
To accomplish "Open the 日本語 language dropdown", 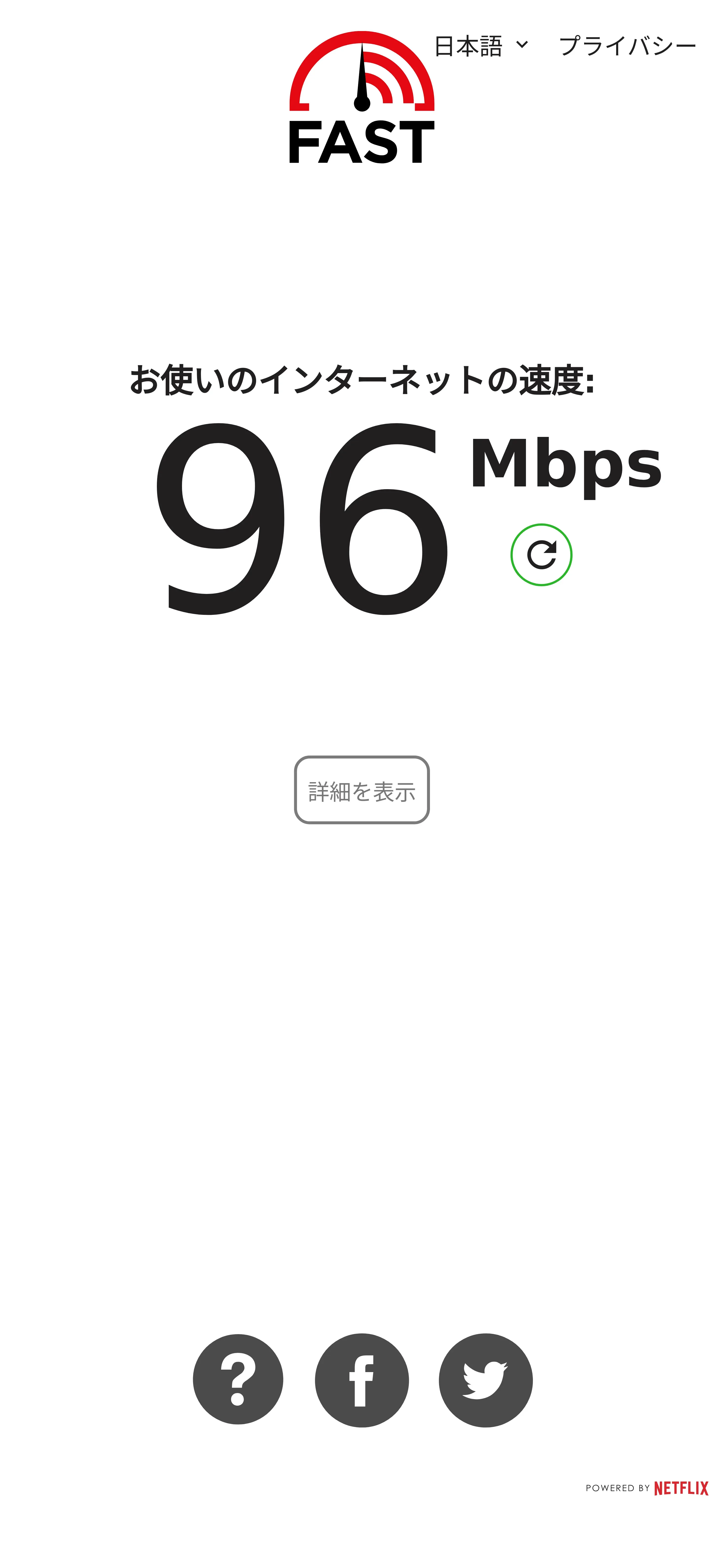I will click(481, 46).
